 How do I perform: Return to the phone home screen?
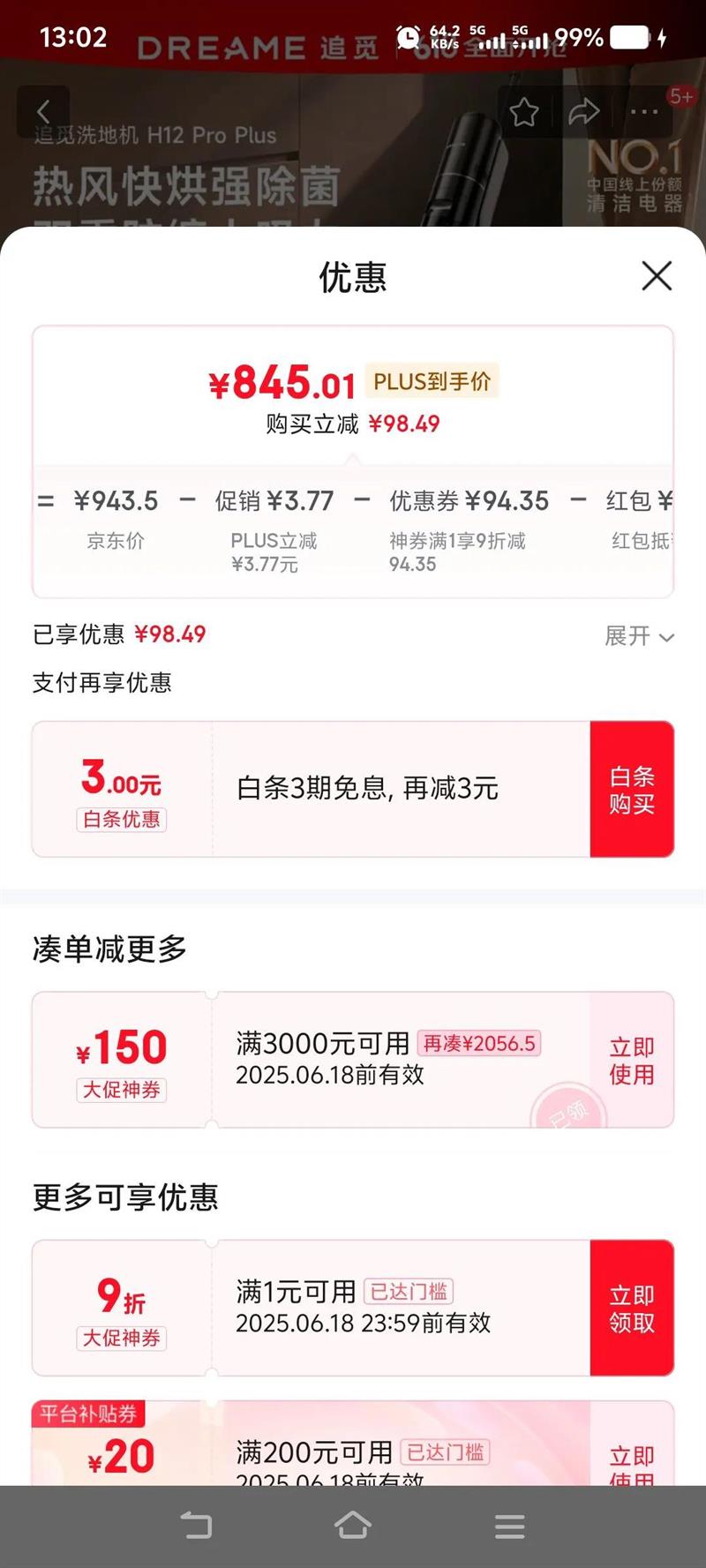coord(353,1526)
